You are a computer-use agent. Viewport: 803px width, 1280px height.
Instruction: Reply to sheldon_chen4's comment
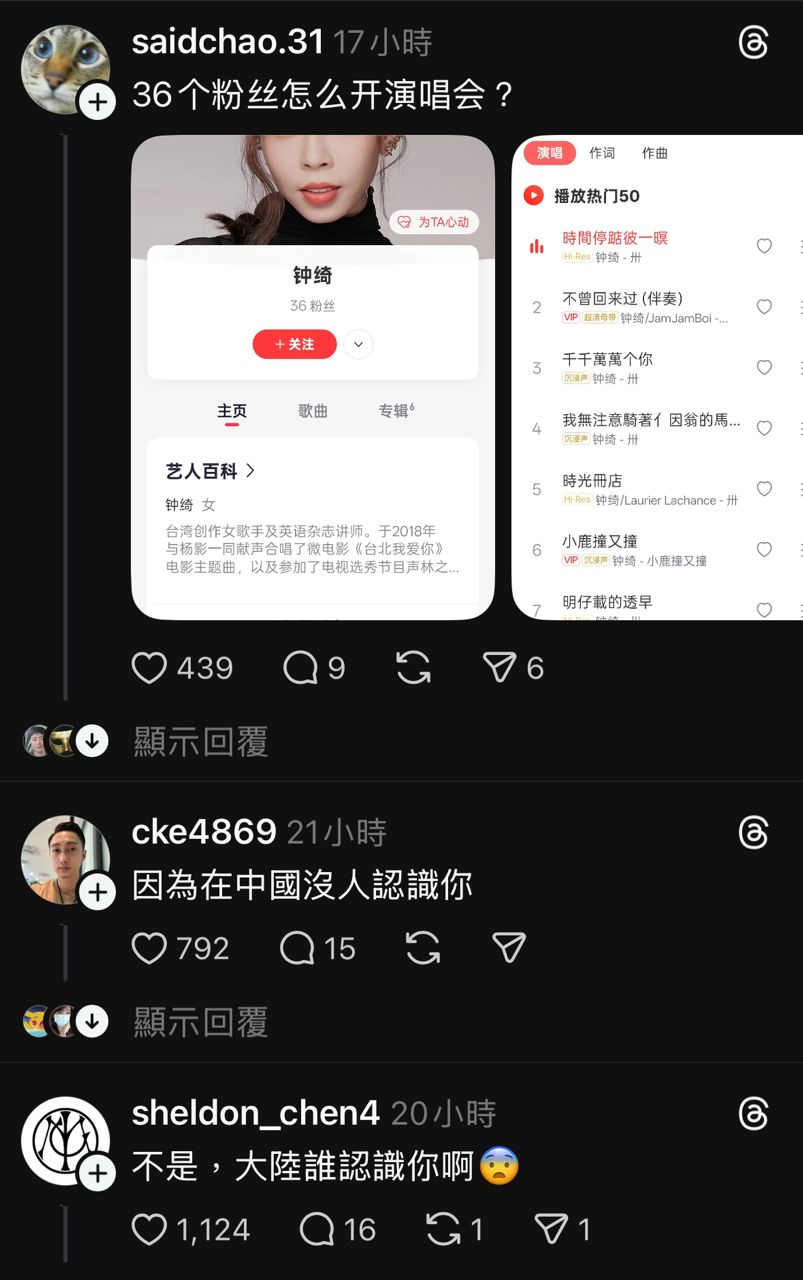[x=317, y=1229]
